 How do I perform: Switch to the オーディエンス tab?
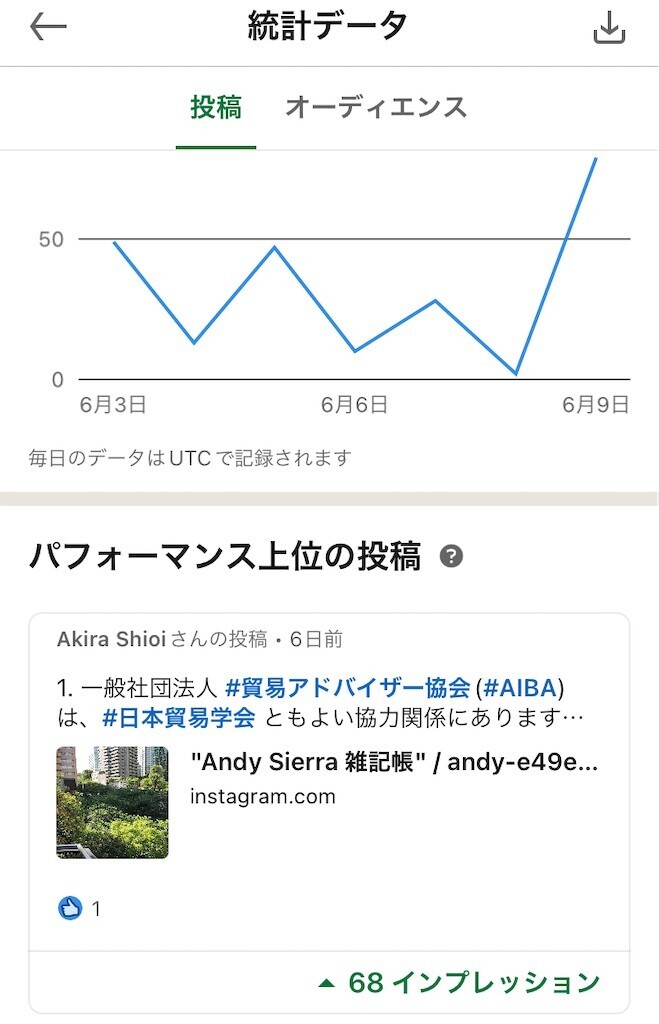pyautogui.click(x=376, y=108)
